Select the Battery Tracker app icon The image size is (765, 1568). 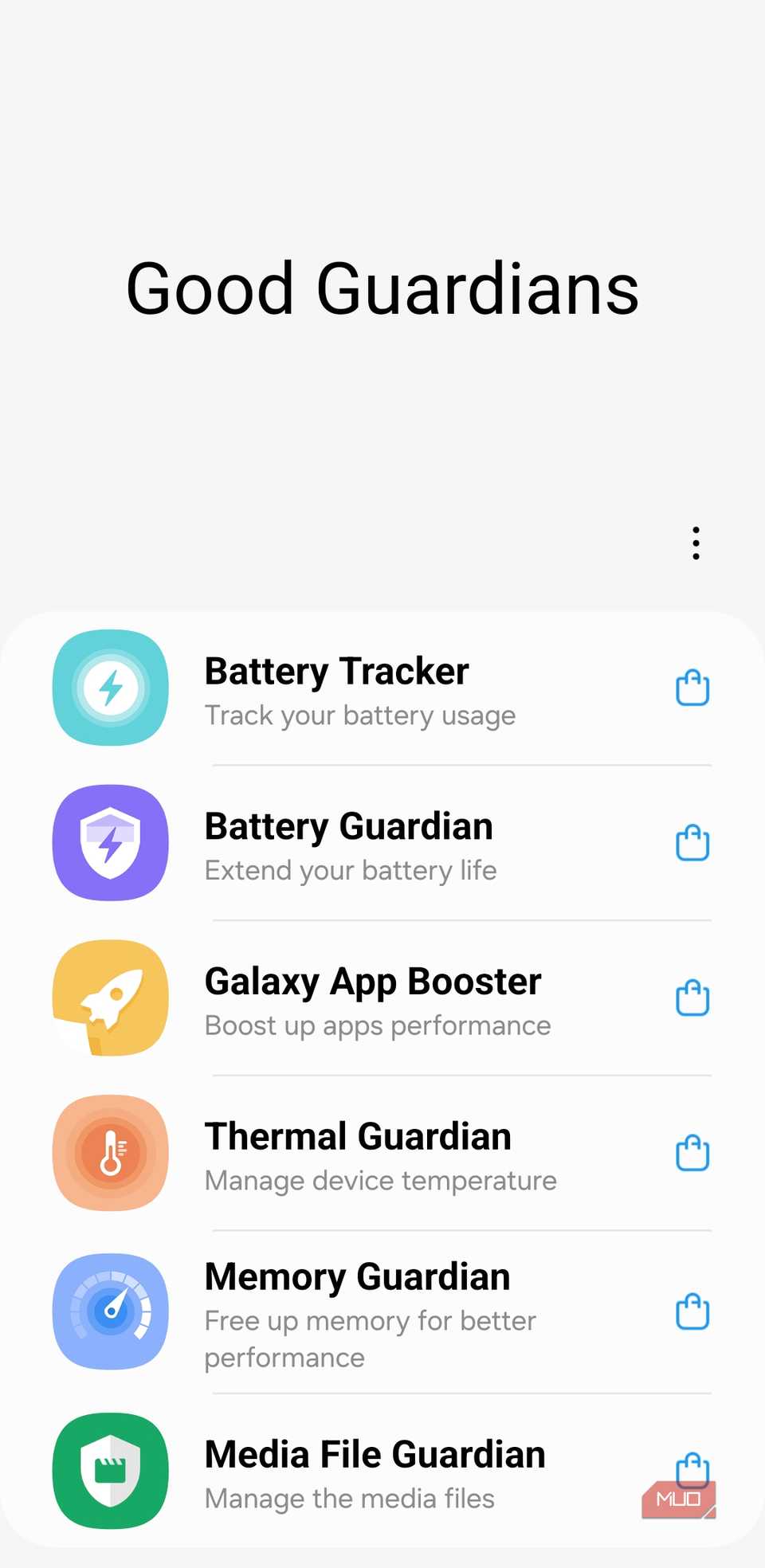110,687
